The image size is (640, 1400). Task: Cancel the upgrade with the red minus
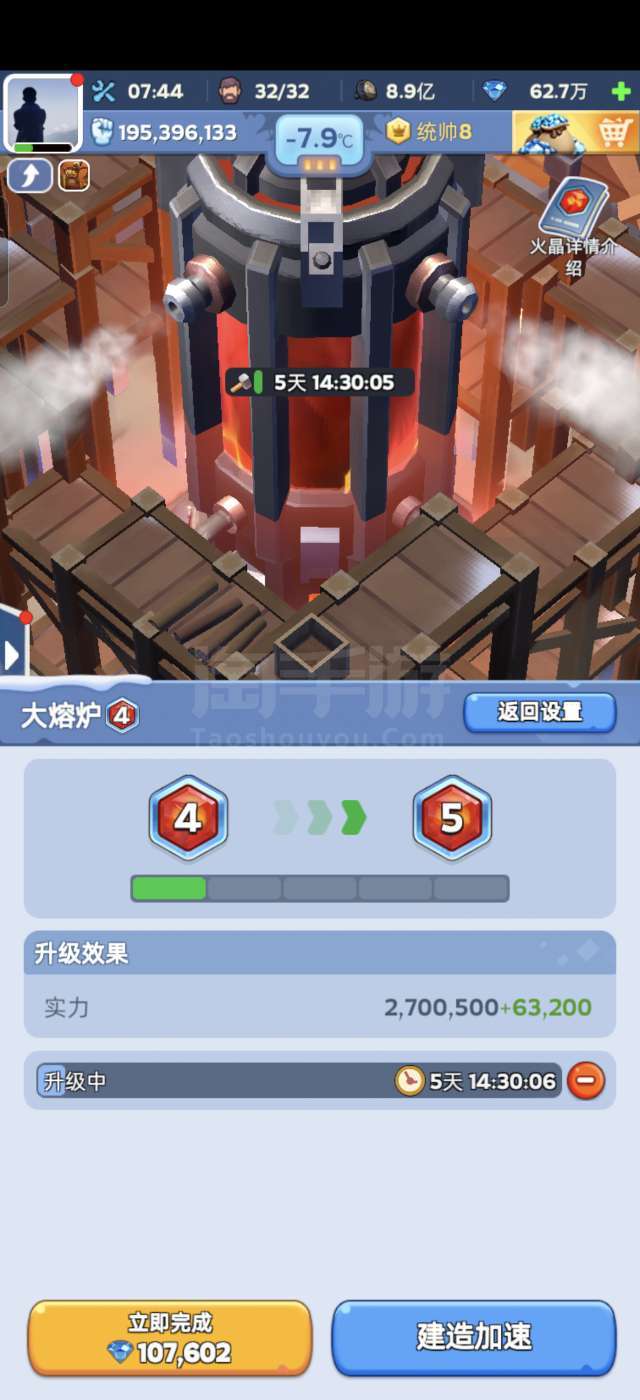pos(586,1081)
